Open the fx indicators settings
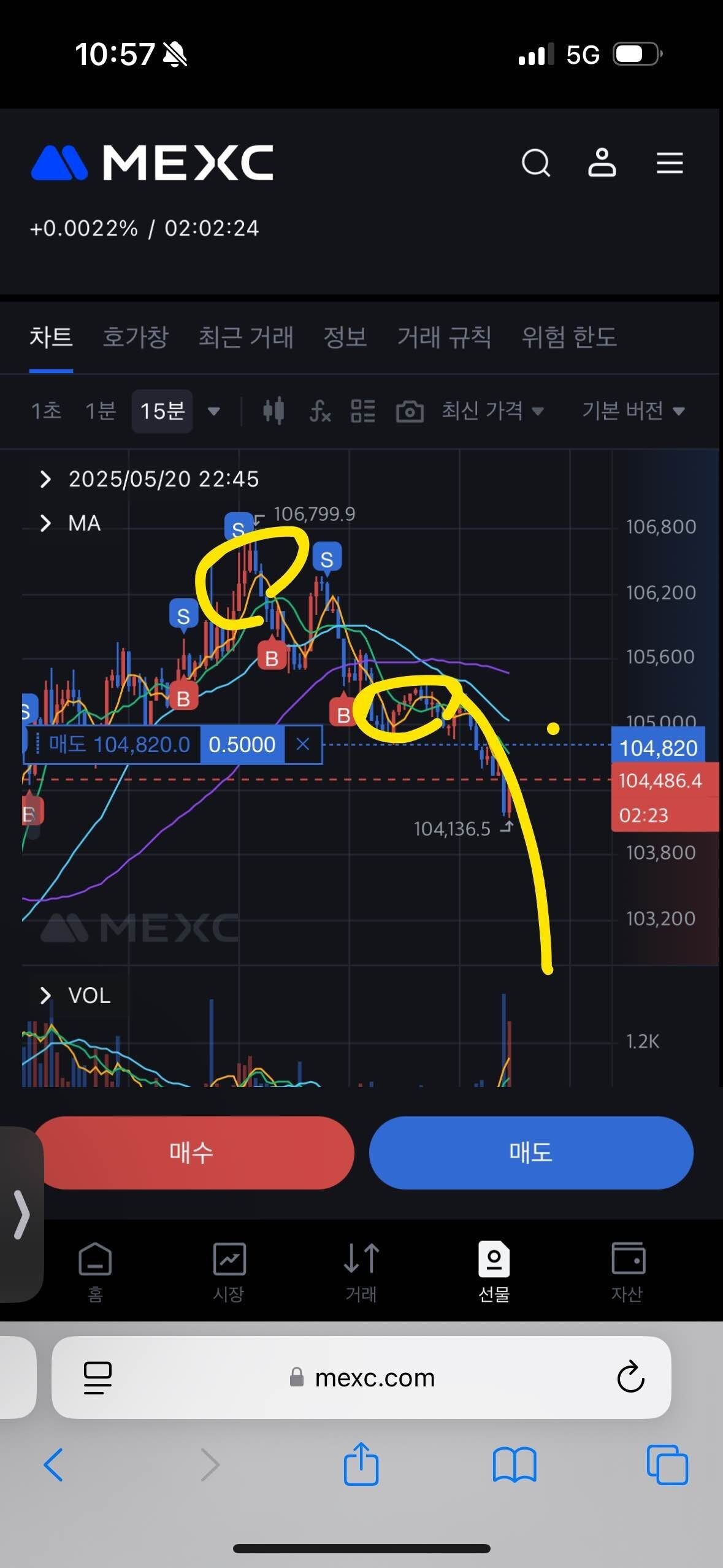The image size is (723, 1568). click(319, 411)
